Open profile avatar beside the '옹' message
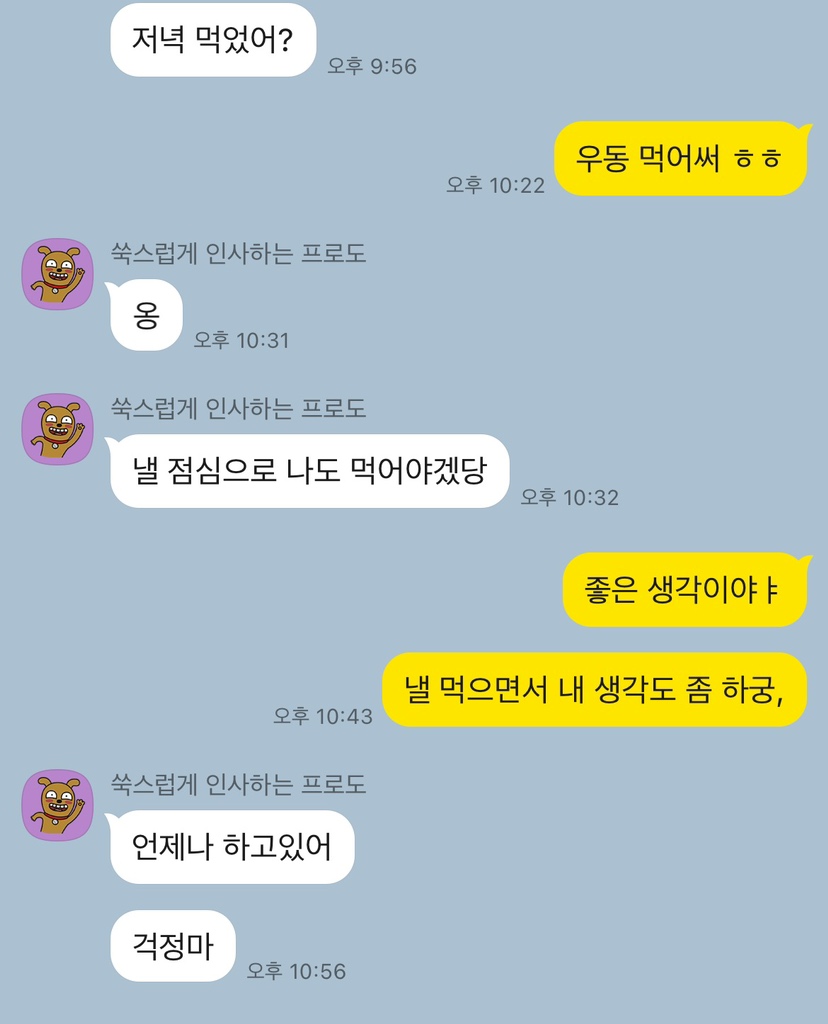Viewport: 828px width, 1024px height. coord(58,274)
